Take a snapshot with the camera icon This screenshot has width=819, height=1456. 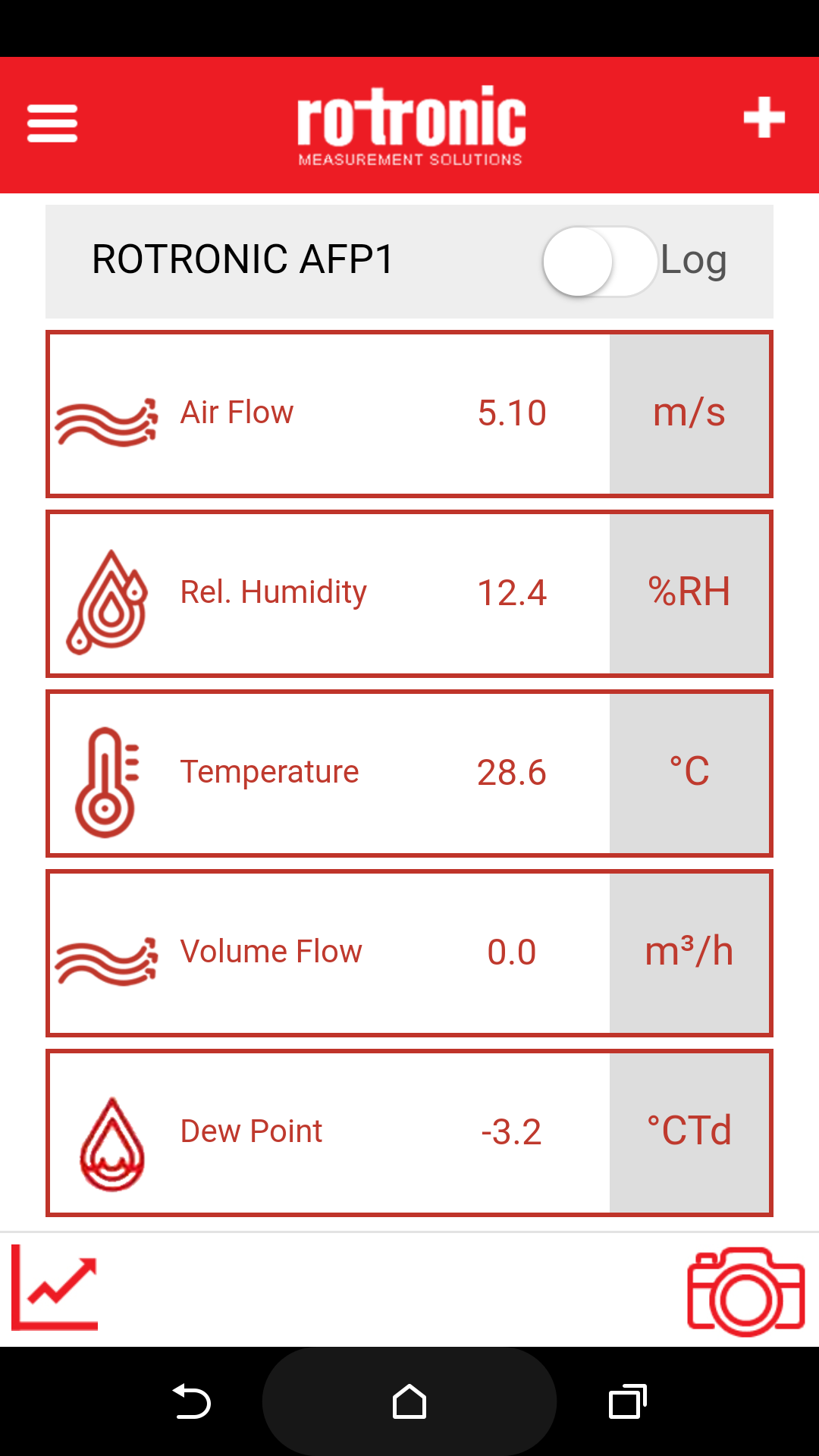coord(745,1291)
